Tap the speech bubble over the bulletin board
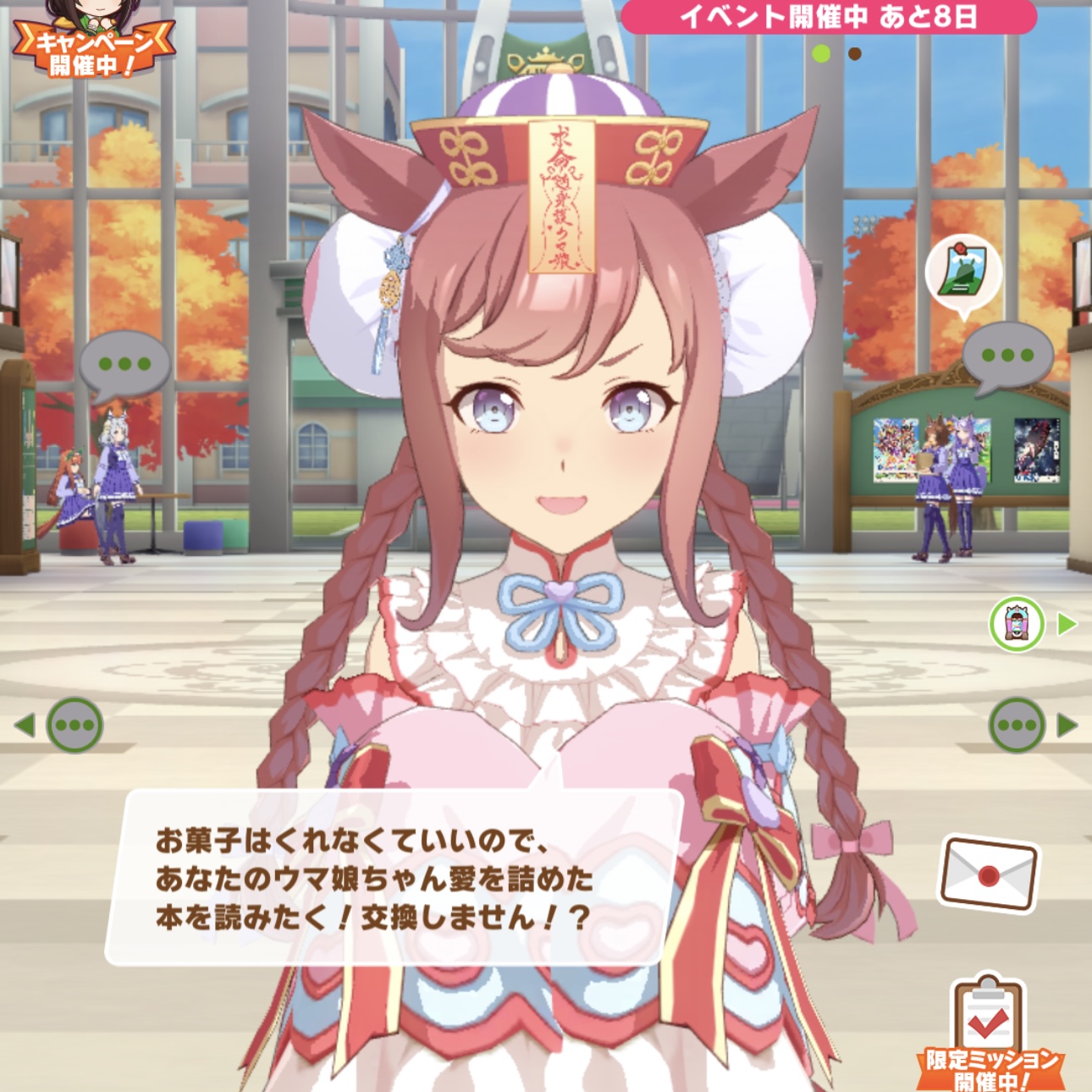1092x1092 pixels. (x=1007, y=356)
